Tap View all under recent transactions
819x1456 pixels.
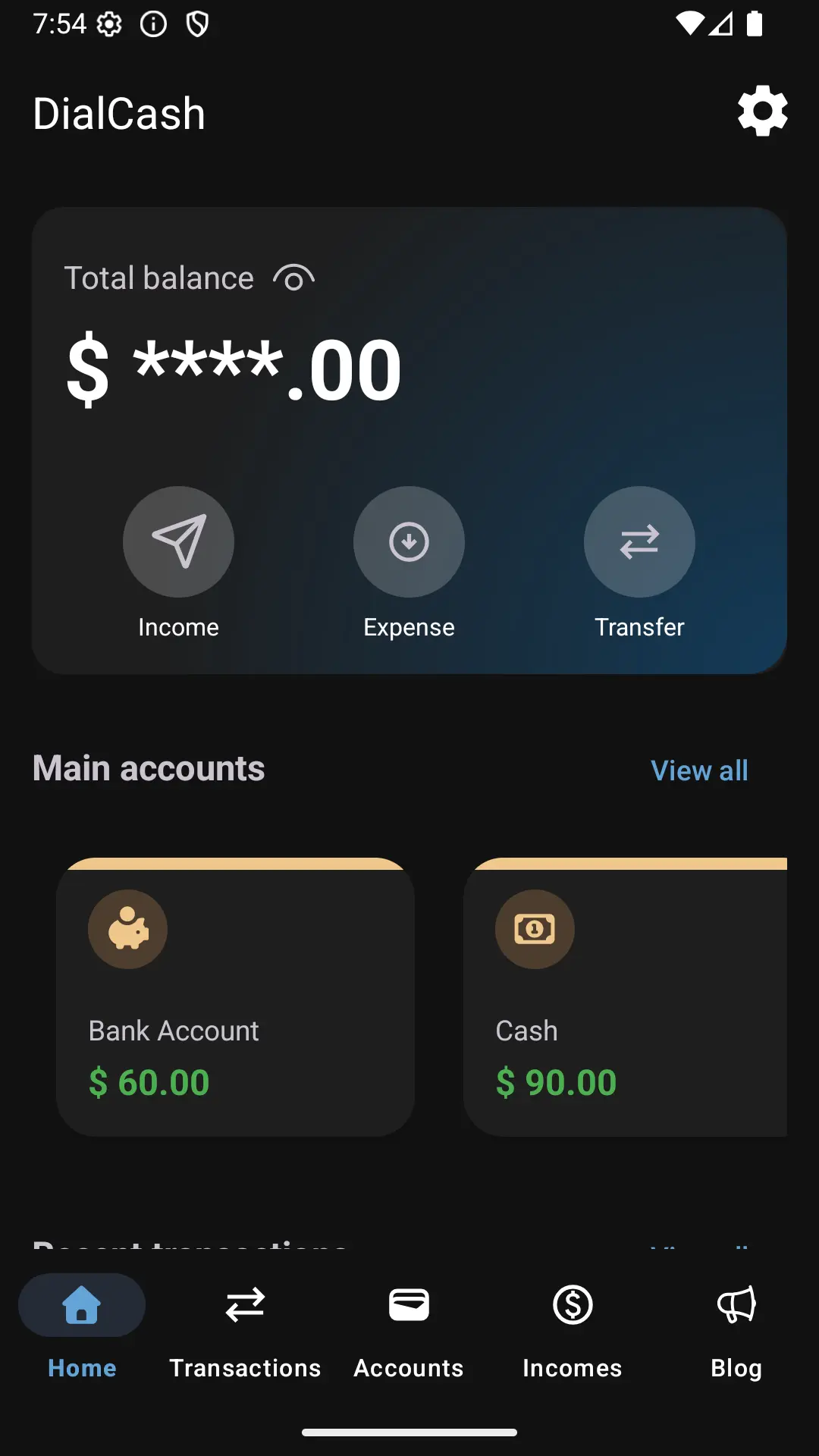[x=698, y=1247]
